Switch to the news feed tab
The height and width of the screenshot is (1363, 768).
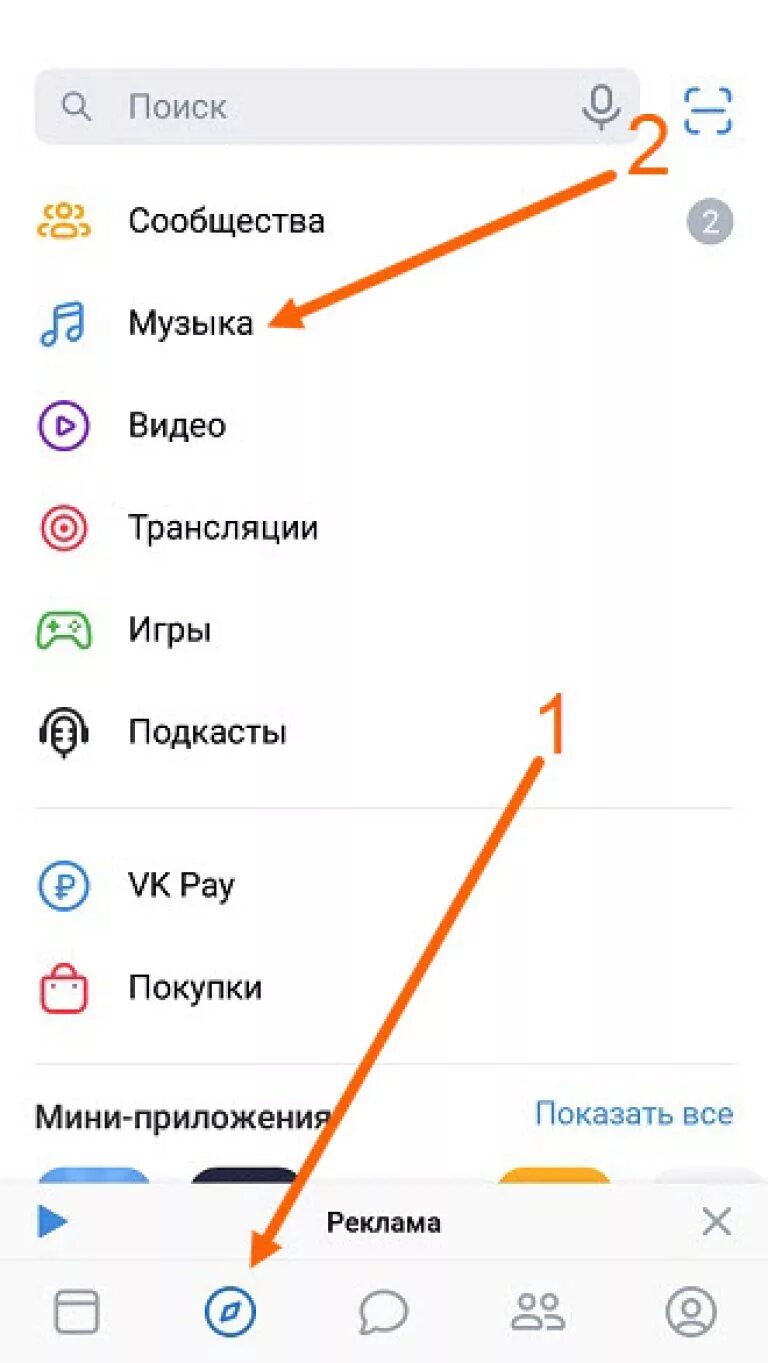(77, 1311)
